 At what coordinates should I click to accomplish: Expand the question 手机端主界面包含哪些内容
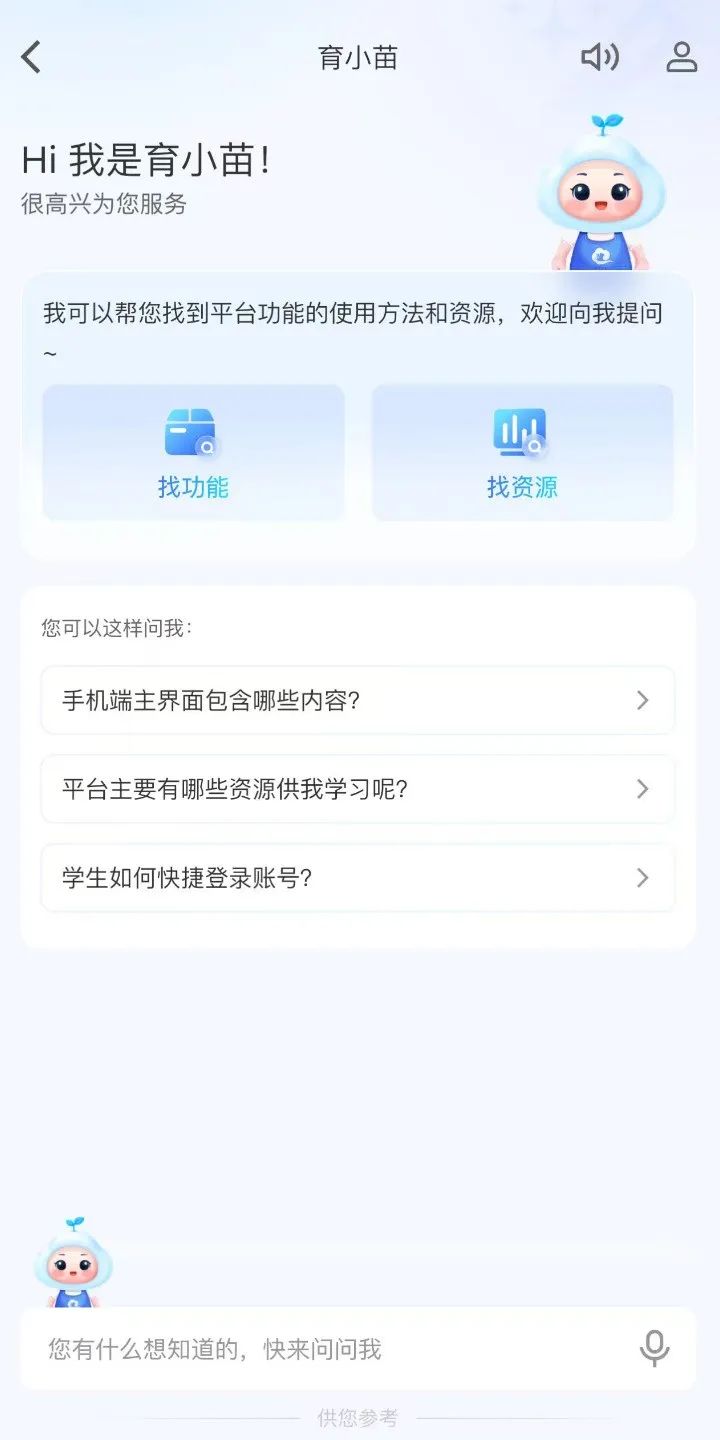coord(357,700)
